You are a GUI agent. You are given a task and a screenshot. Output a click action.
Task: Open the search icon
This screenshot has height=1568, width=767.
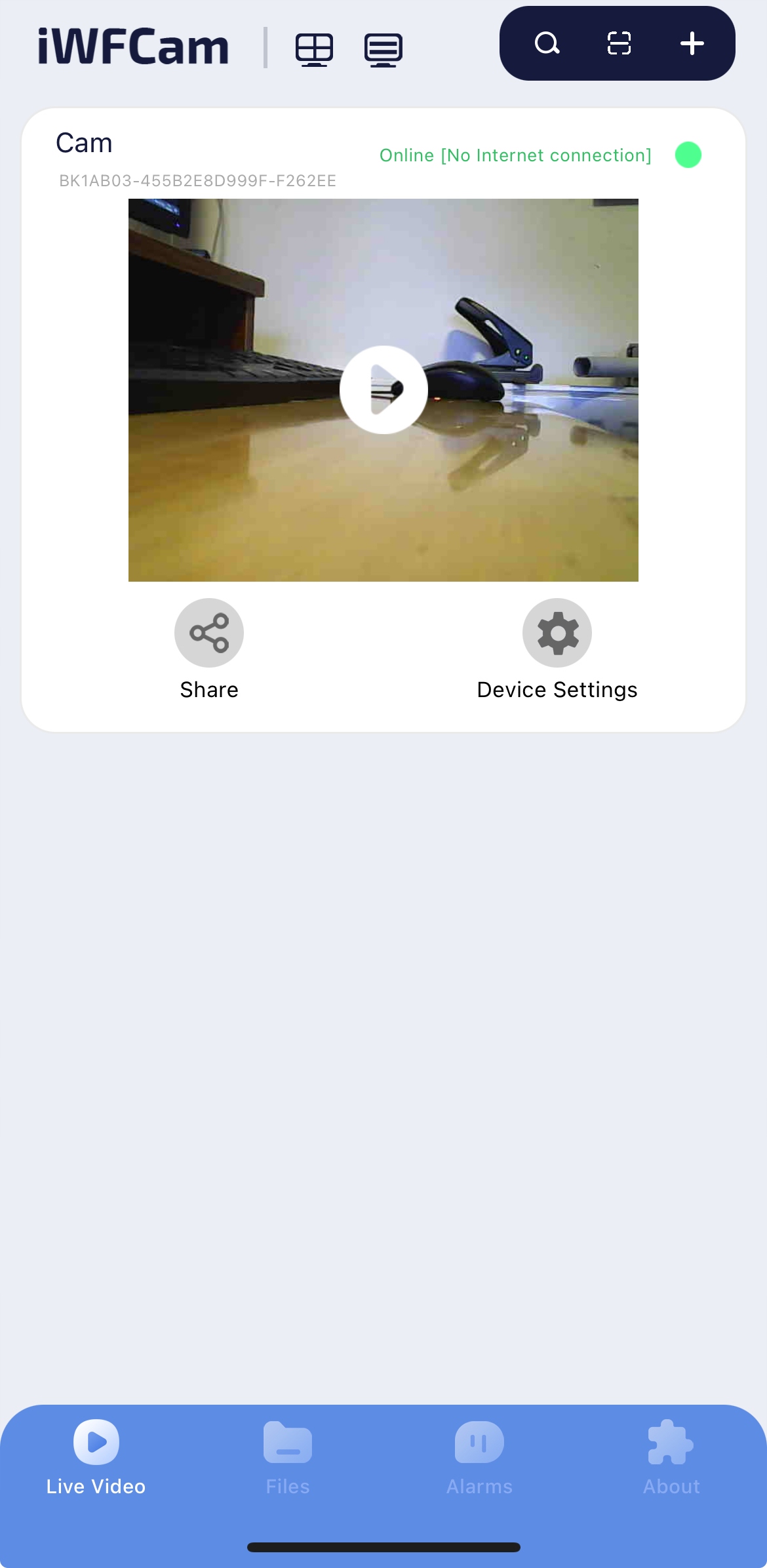[x=547, y=44]
